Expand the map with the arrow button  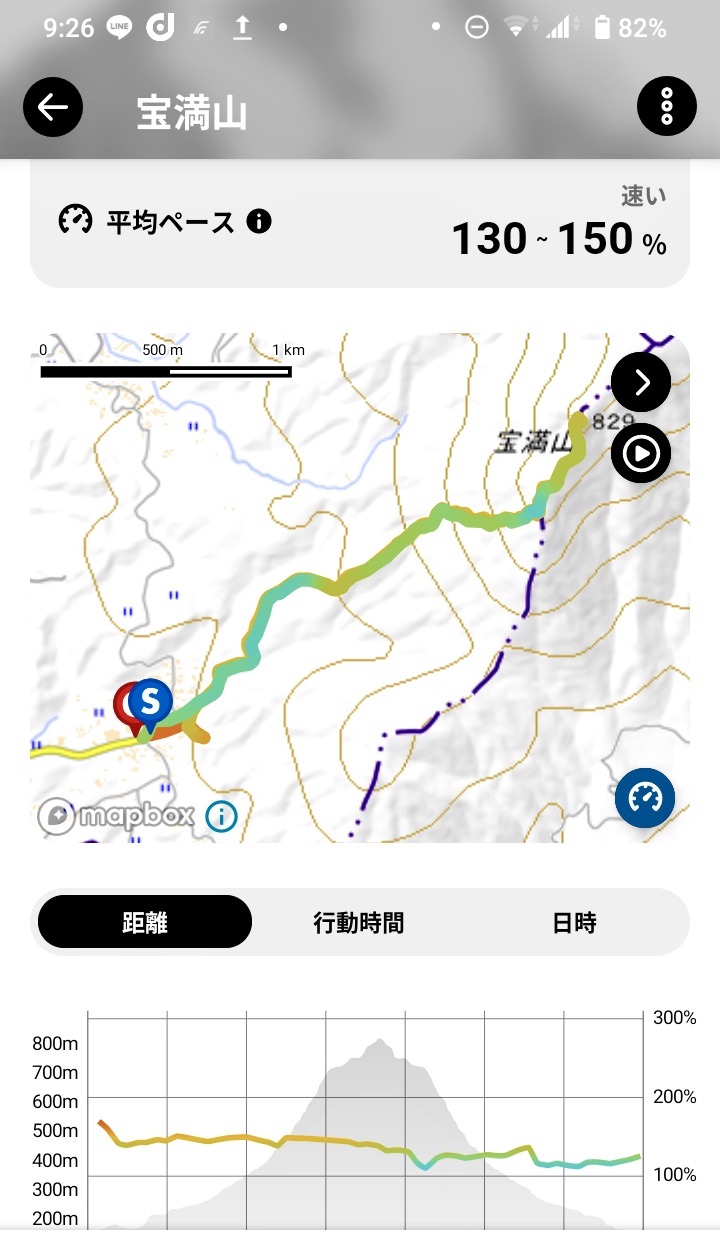click(640, 382)
